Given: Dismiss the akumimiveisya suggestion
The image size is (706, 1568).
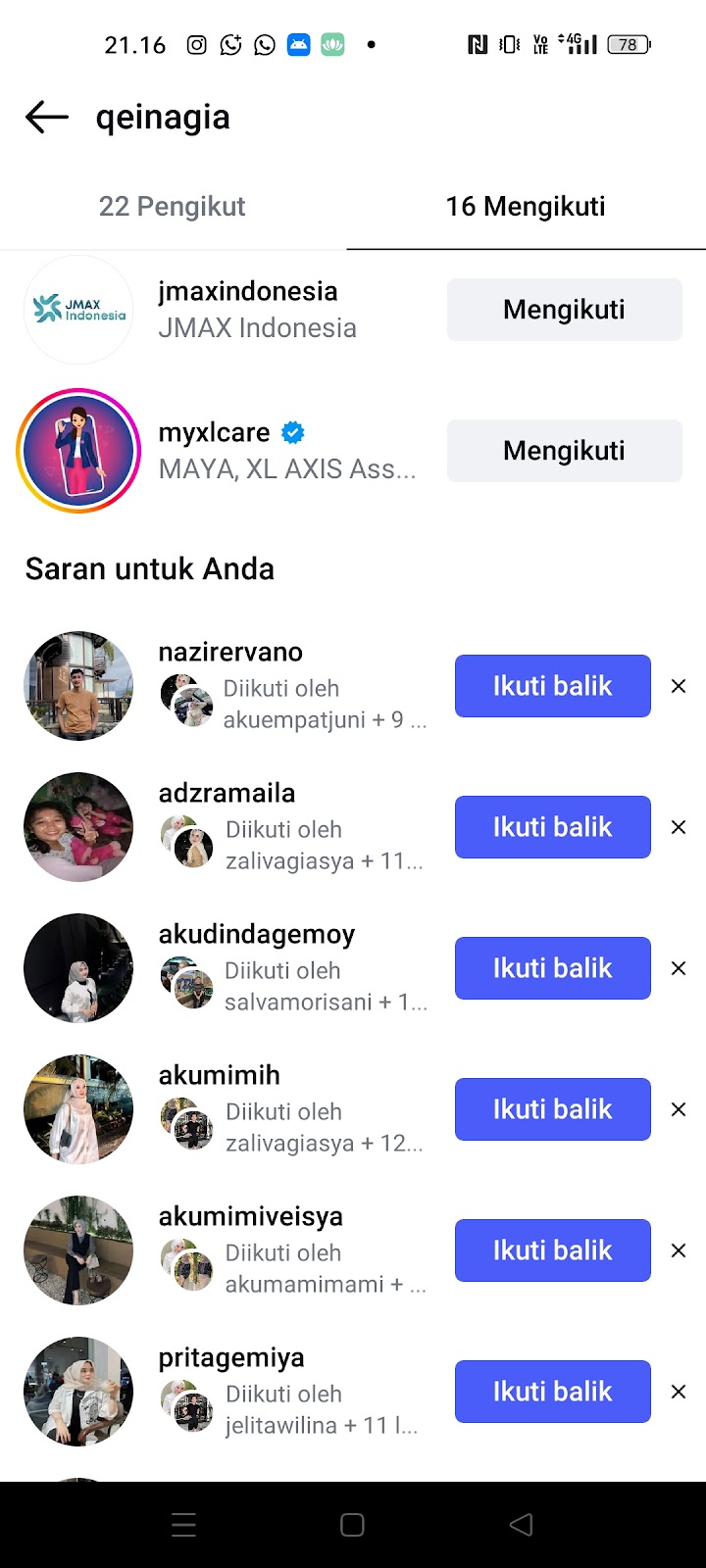Looking at the screenshot, I should click(678, 1250).
